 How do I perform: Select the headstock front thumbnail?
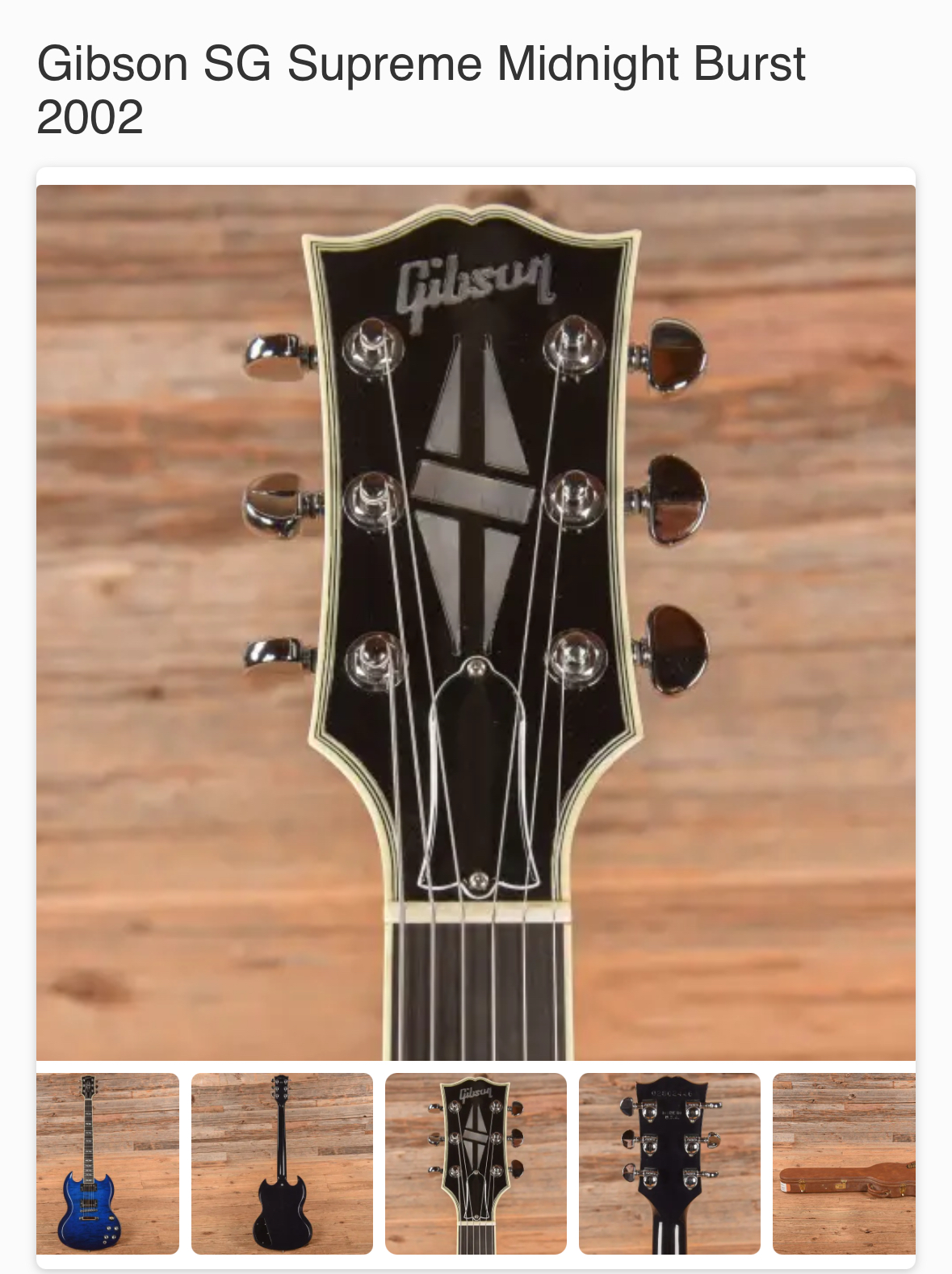[x=476, y=1163]
